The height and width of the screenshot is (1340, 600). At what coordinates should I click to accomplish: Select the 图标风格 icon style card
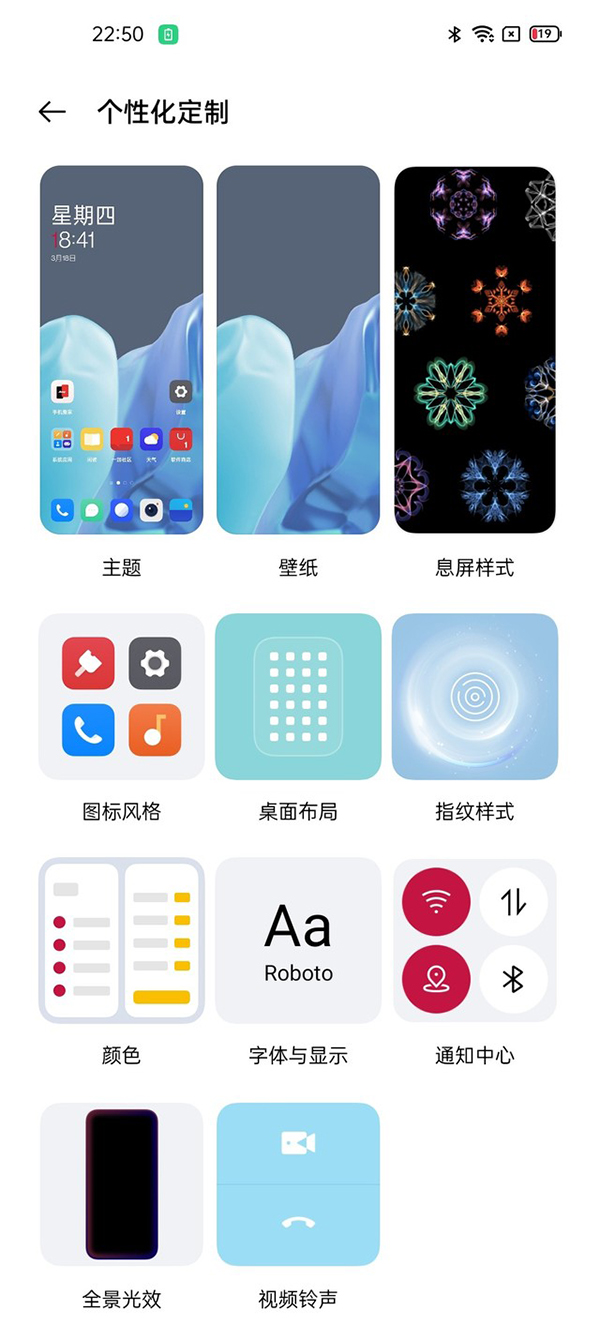coord(121,696)
